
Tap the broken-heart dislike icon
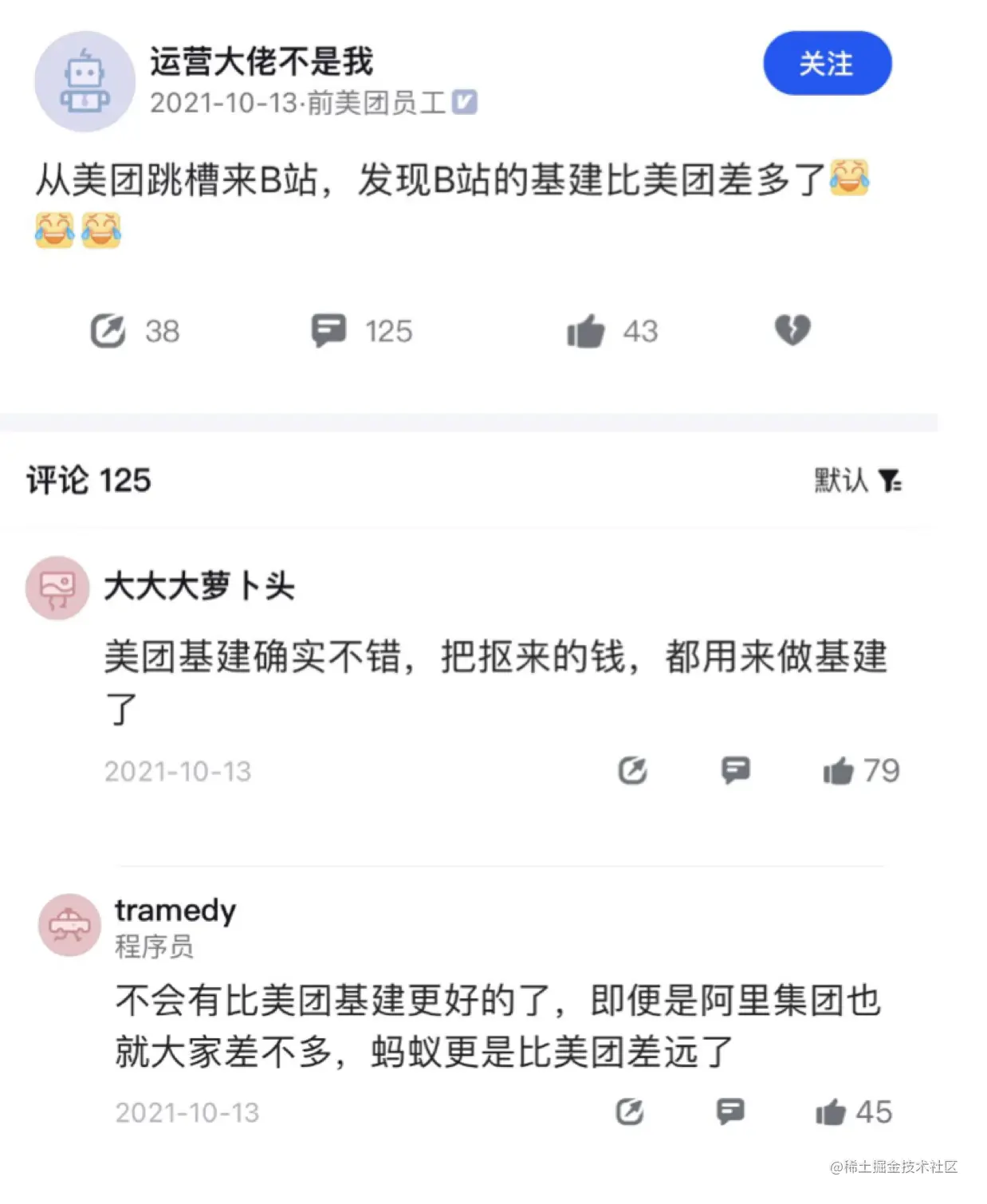point(792,329)
